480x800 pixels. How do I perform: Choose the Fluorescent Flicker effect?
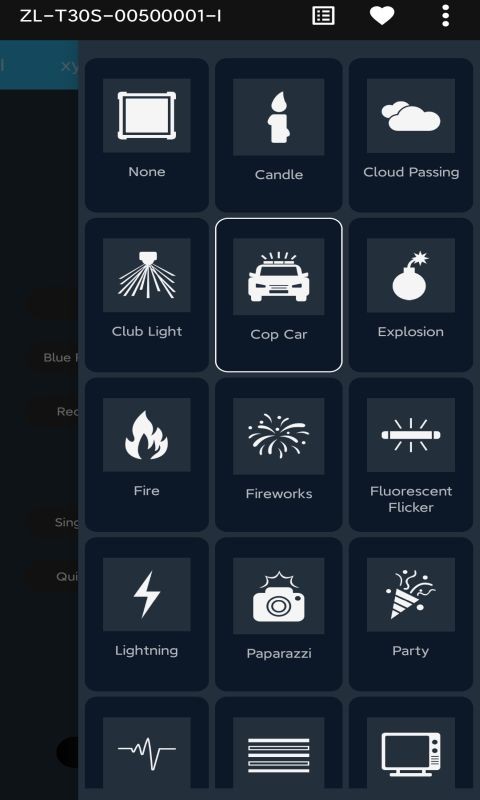(411, 455)
